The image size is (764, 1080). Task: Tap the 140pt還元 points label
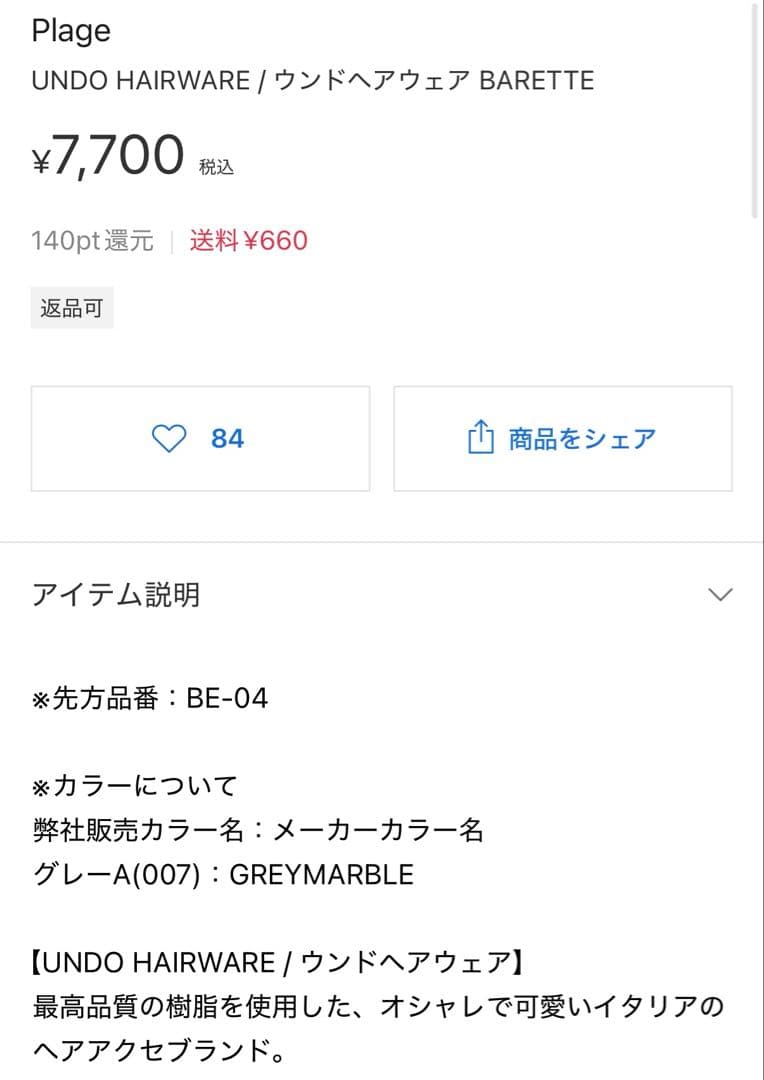click(93, 240)
